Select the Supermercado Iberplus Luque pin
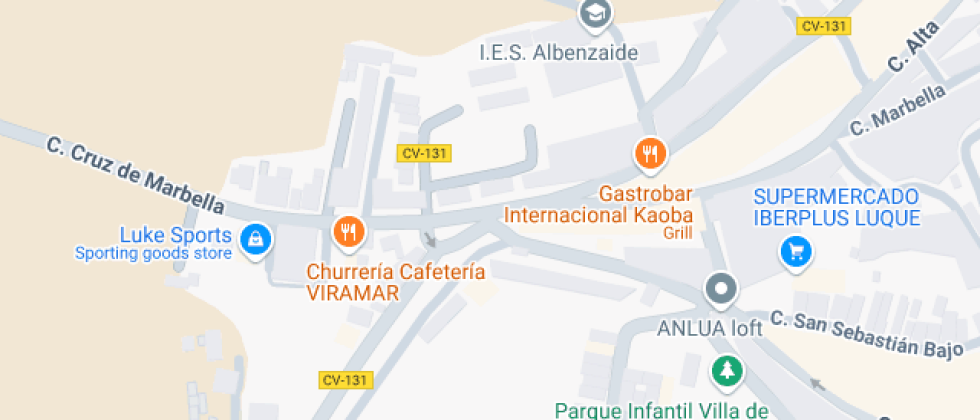 coord(795,251)
